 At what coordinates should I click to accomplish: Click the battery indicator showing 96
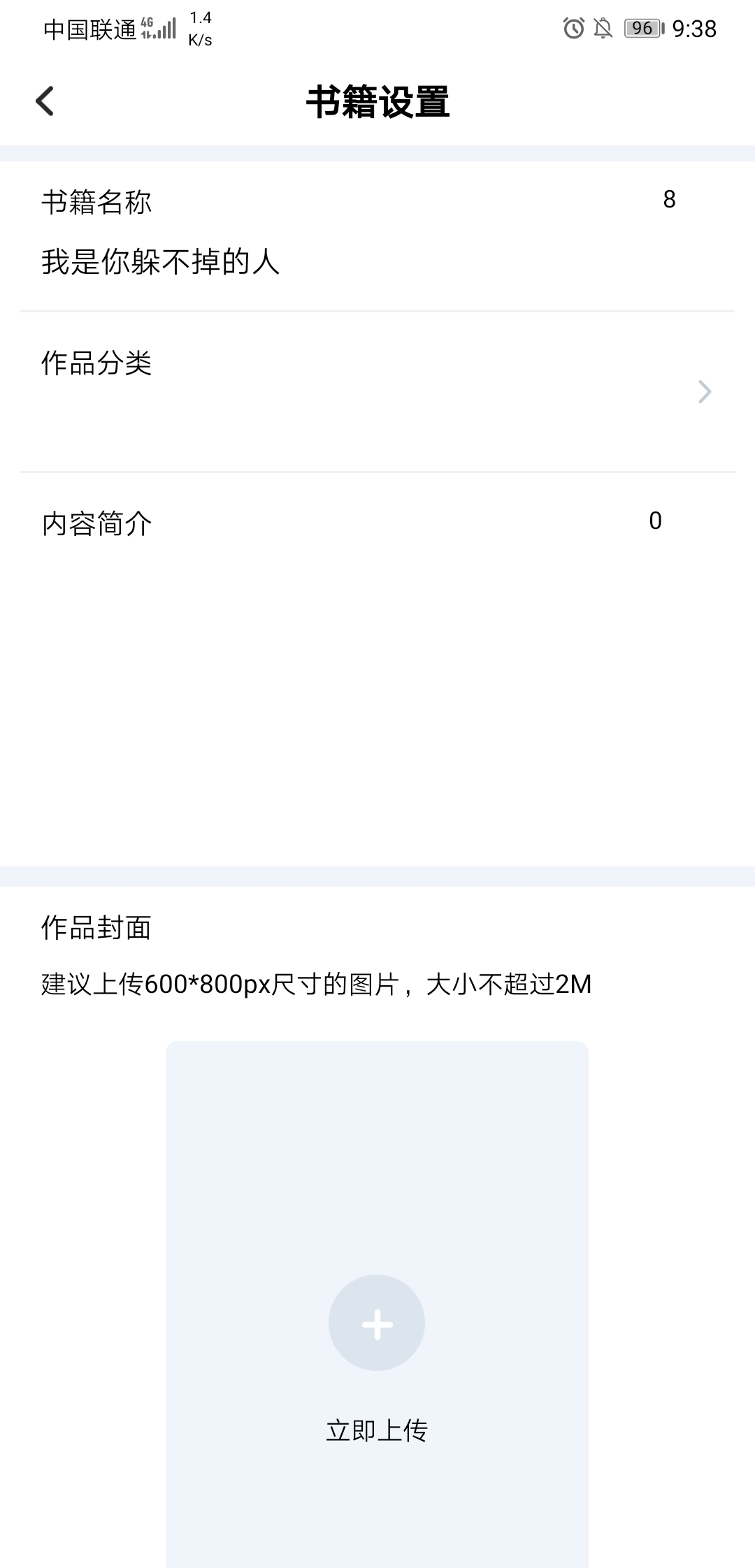point(641,28)
